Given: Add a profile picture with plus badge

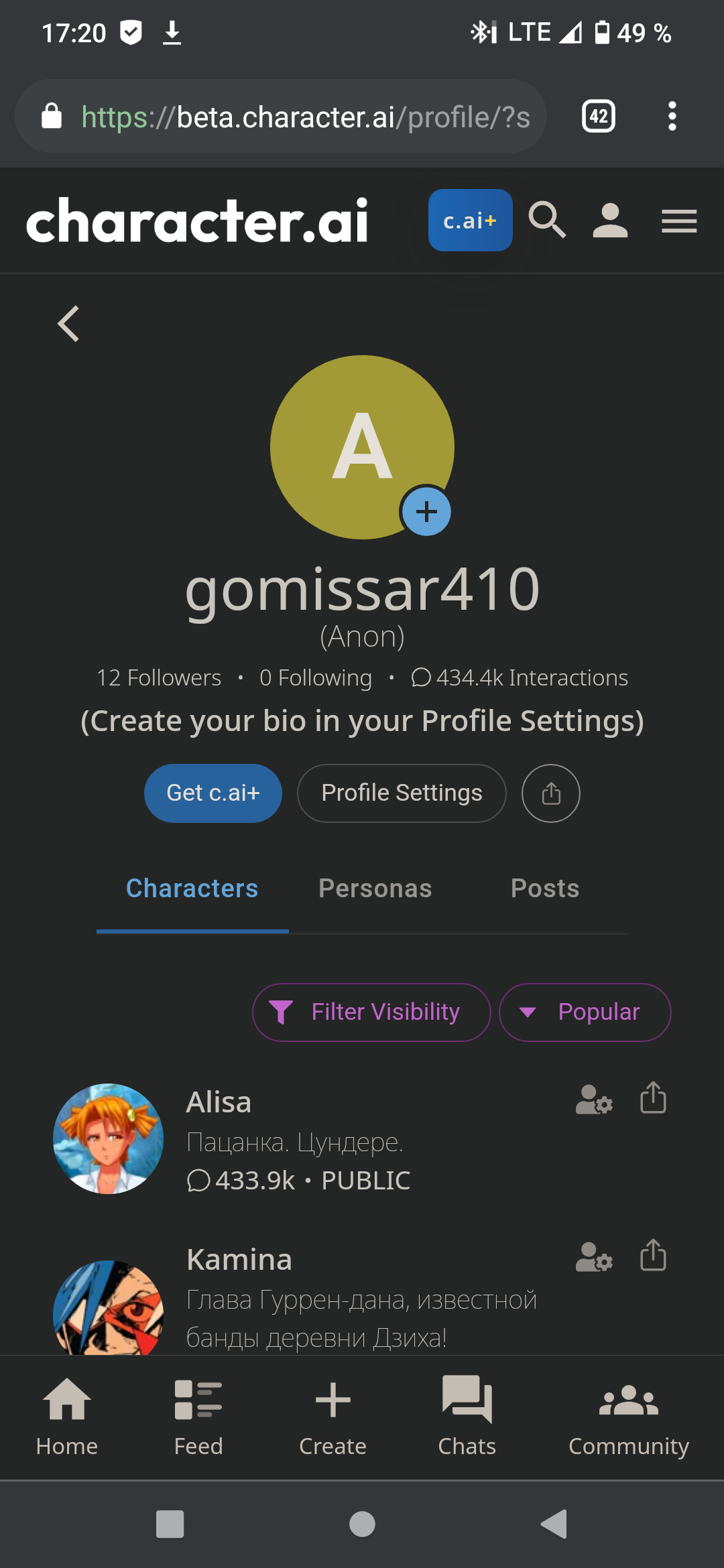Looking at the screenshot, I should (x=426, y=512).
